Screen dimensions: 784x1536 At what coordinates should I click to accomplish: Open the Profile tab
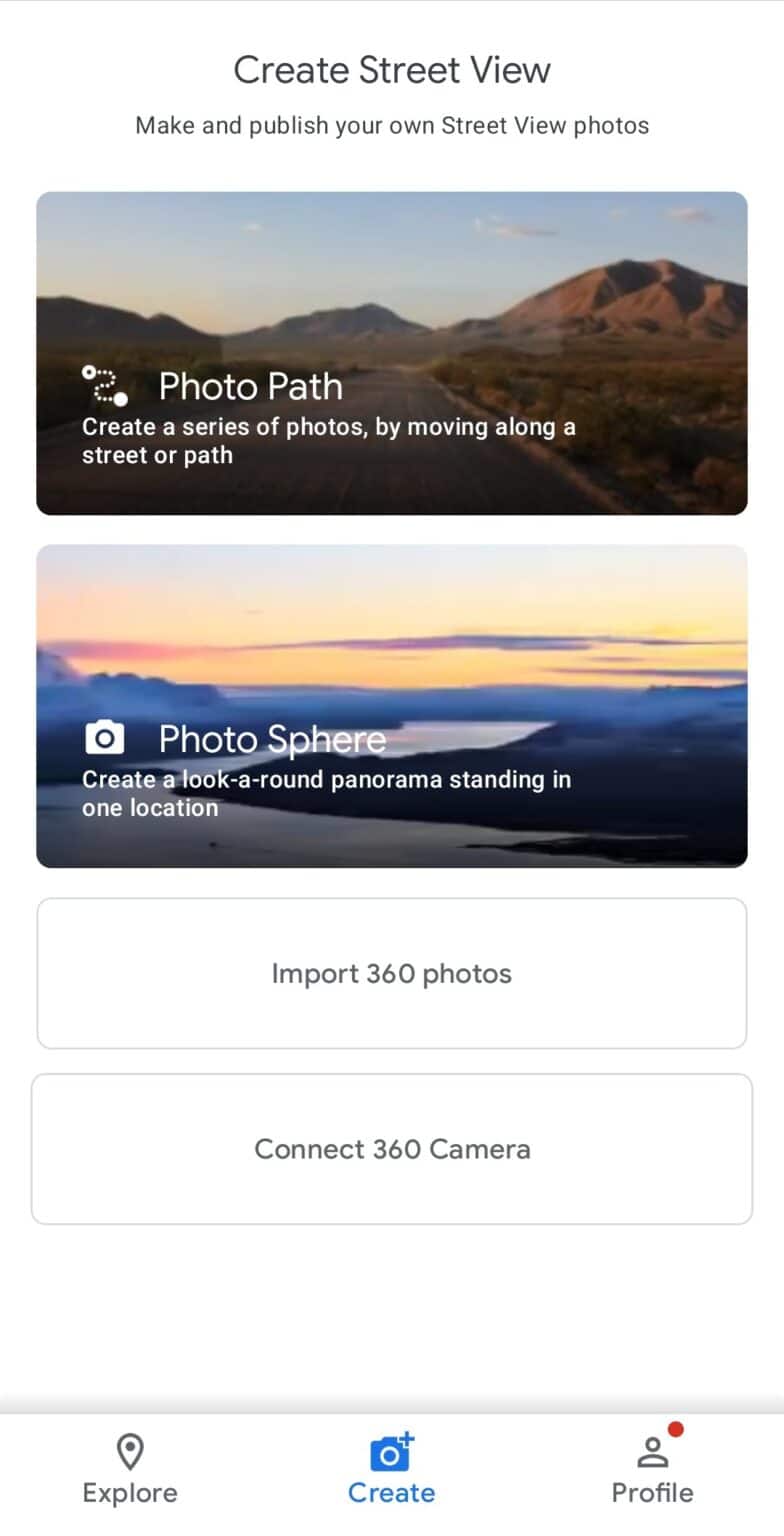click(x=652, y=1469)
